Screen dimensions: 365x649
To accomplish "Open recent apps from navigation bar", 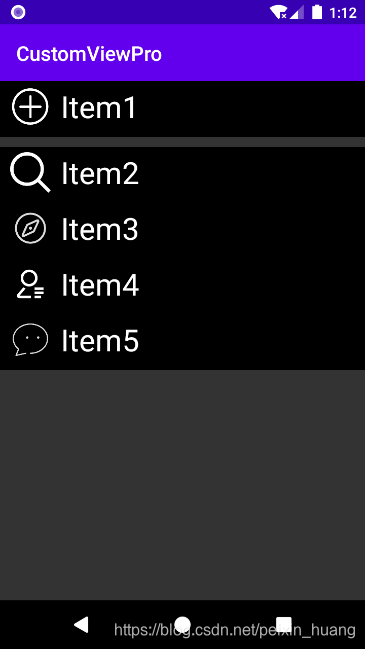I will tap(284, 624).
